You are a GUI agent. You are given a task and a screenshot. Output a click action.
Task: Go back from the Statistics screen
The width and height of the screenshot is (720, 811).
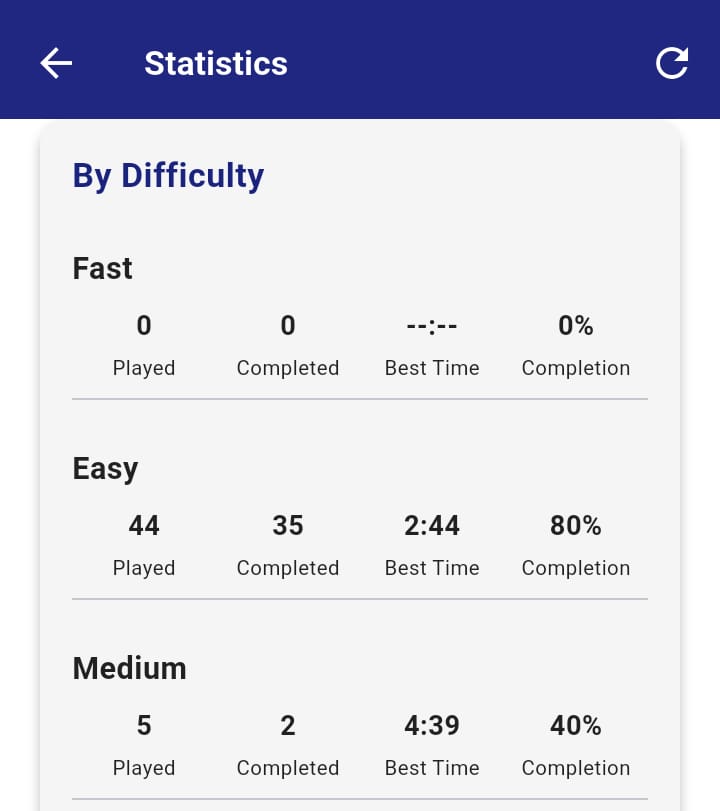pyautogui.click(x=56, y=63)
